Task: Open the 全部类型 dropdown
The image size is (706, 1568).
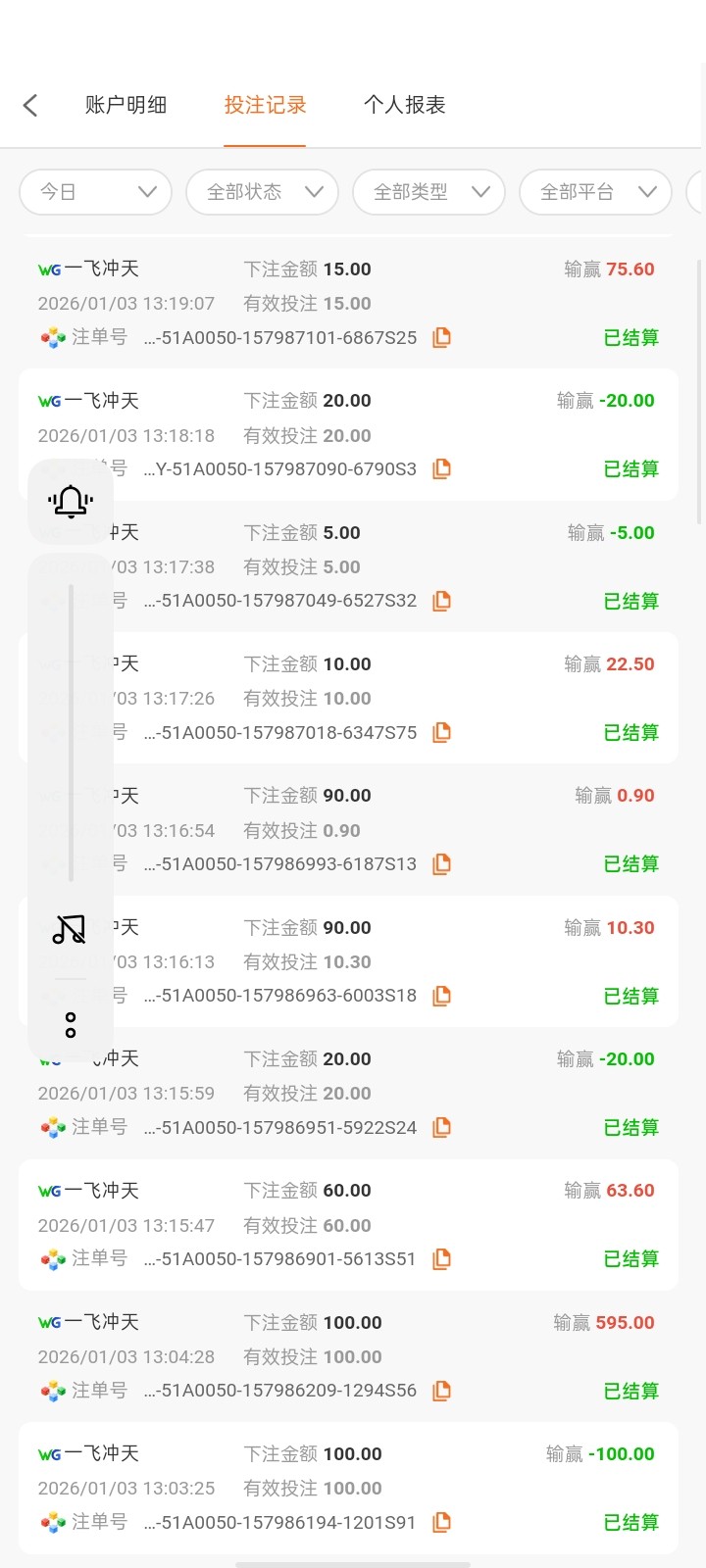Action: (428, 192)
